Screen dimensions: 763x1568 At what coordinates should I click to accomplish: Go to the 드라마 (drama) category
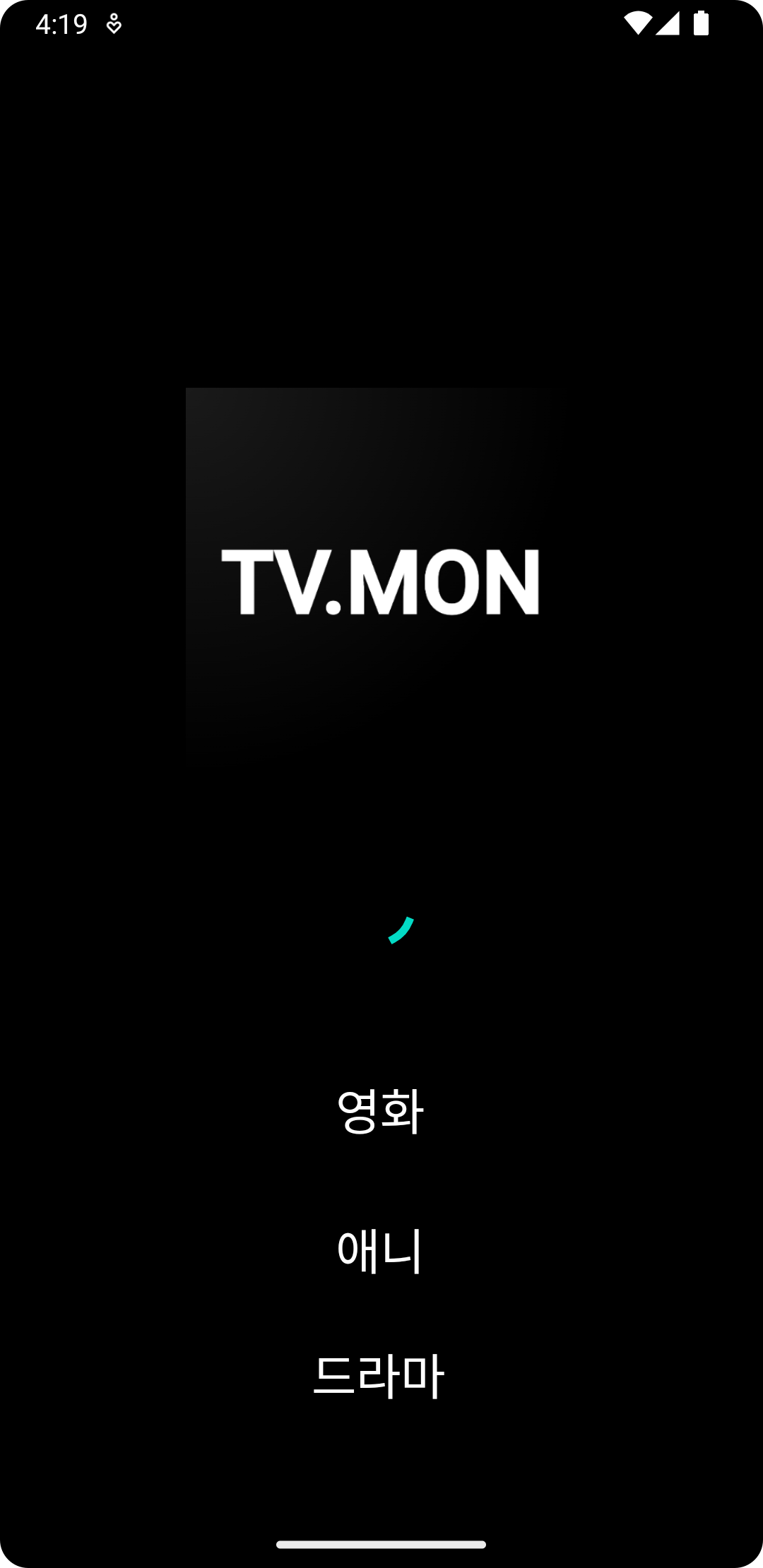tap(379, 1376)
